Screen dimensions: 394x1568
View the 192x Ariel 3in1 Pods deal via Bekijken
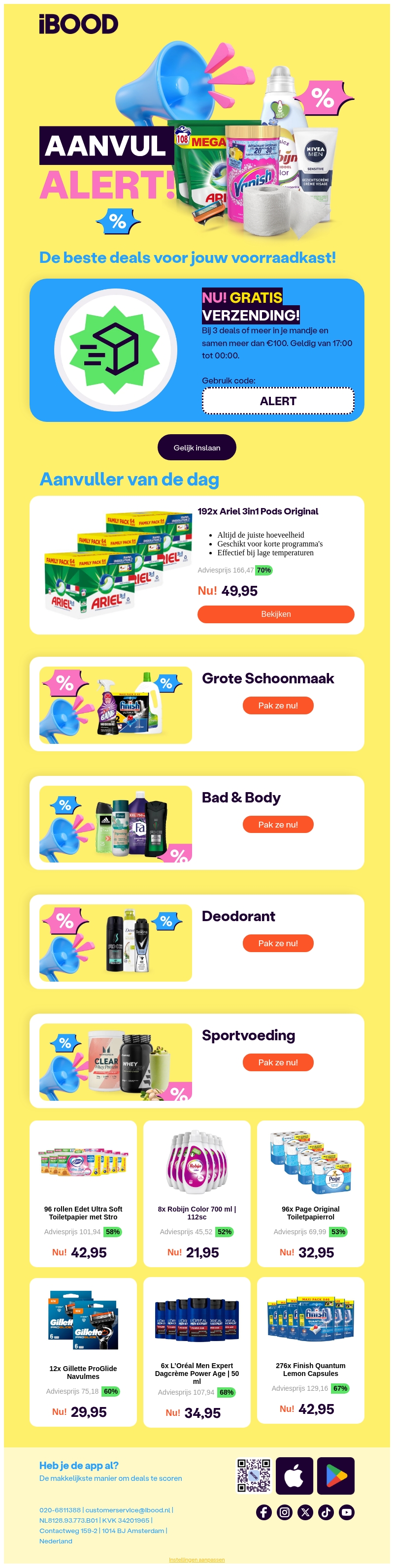click(x=275, y=614)
